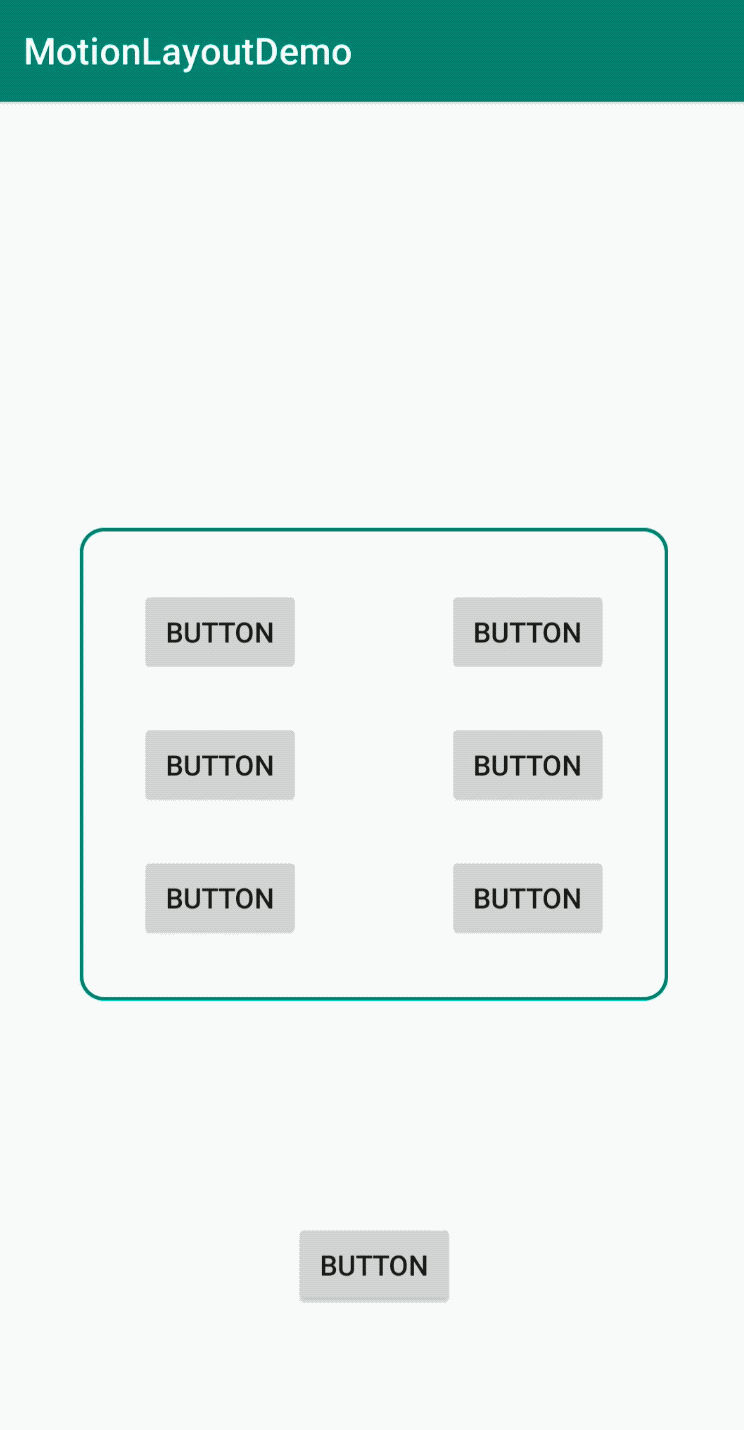Tap the standalone BUTTON below the bordered box
Viewport: 744px width, 1430px height.
[374, 1266]
